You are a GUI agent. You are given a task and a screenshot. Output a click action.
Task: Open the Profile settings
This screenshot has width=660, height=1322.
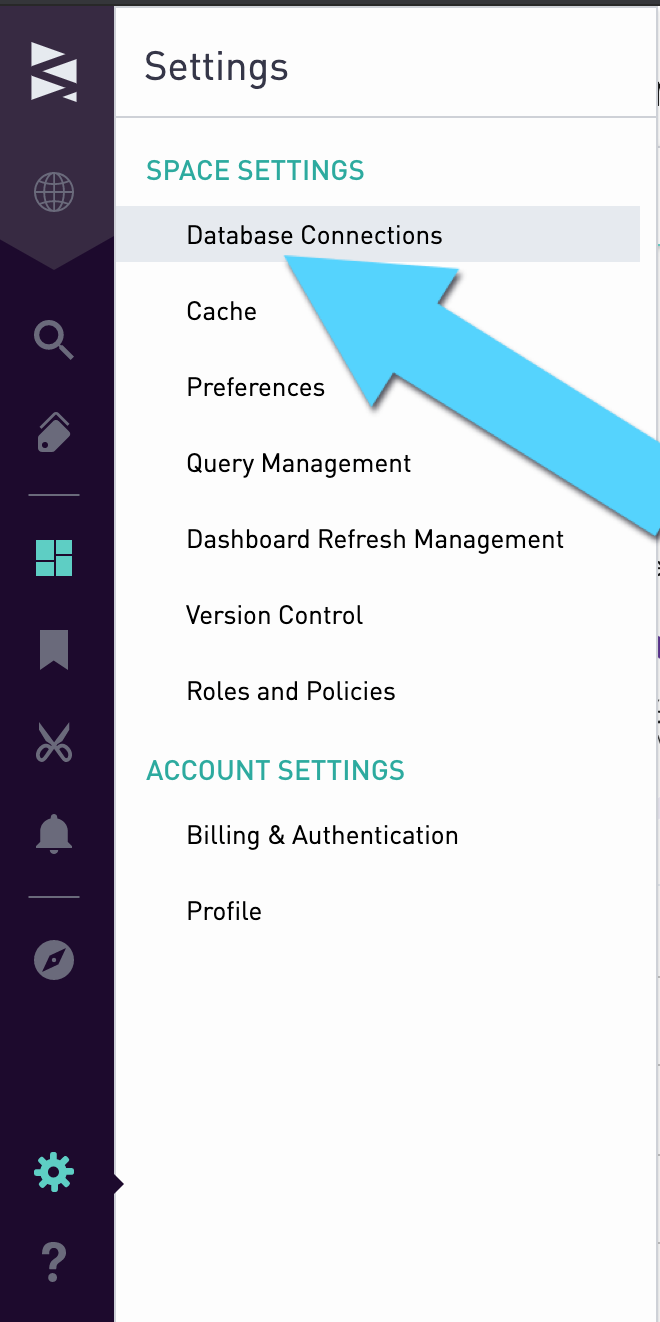[224, 911]
